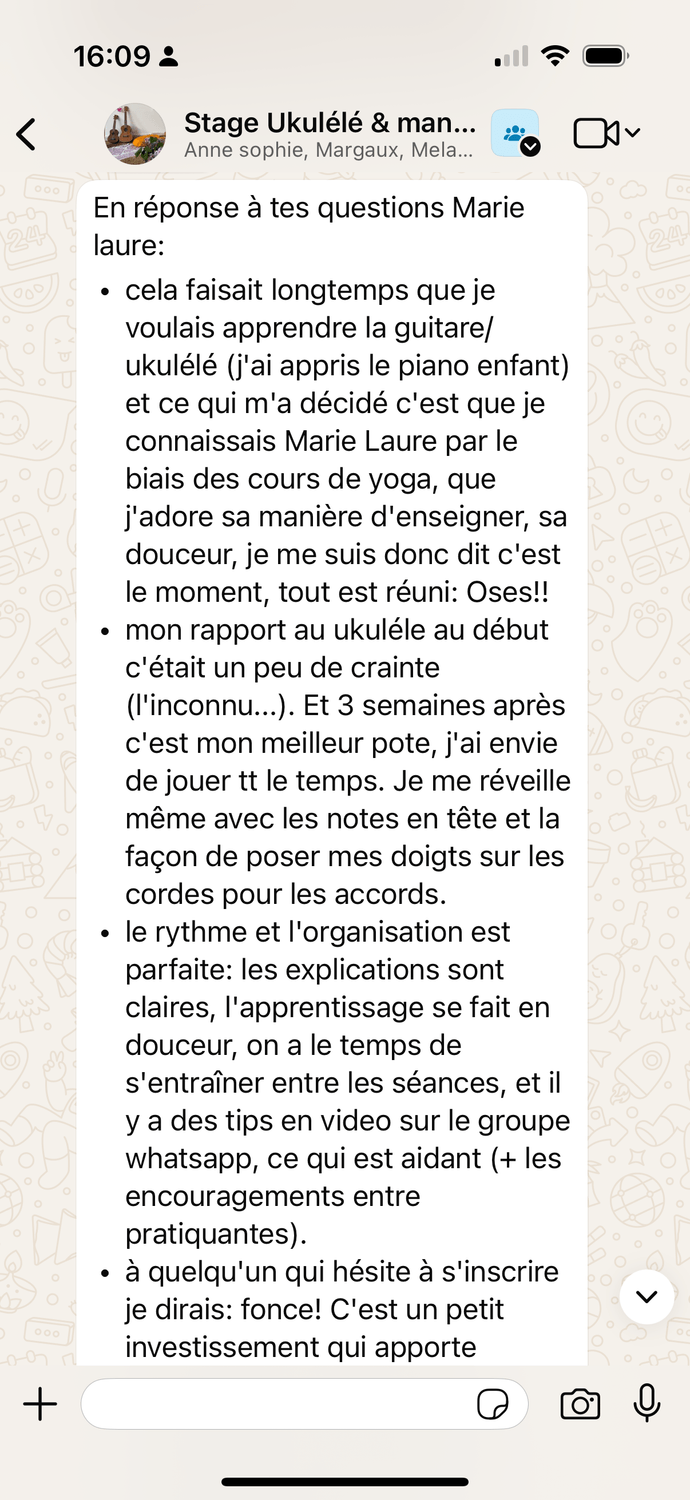Tap the group avatar picture
The height and width of the screenshot is (1500, 690).
[135, 134]
